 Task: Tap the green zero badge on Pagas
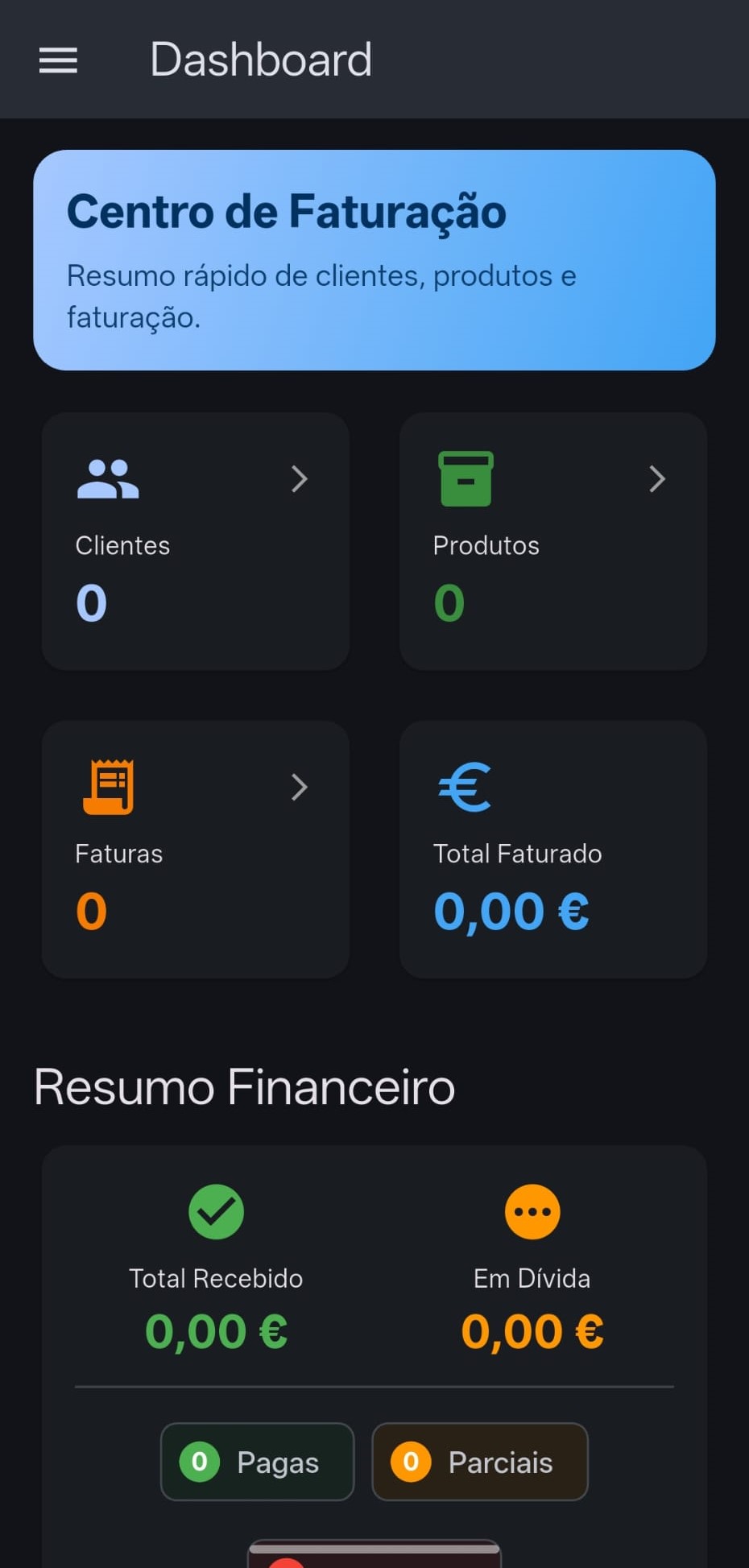click(x=199, y=1462)
